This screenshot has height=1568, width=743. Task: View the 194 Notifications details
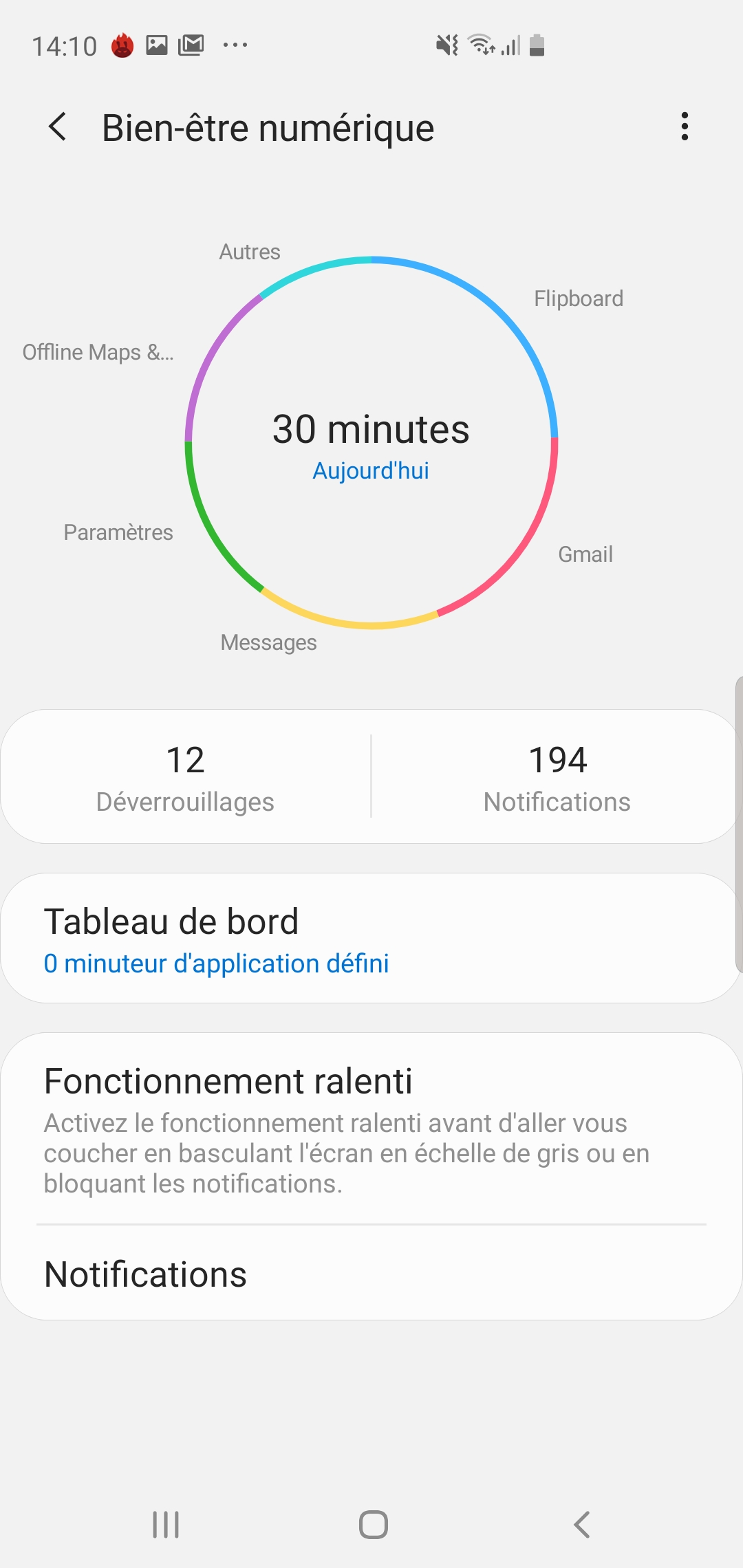pos(557,777)
